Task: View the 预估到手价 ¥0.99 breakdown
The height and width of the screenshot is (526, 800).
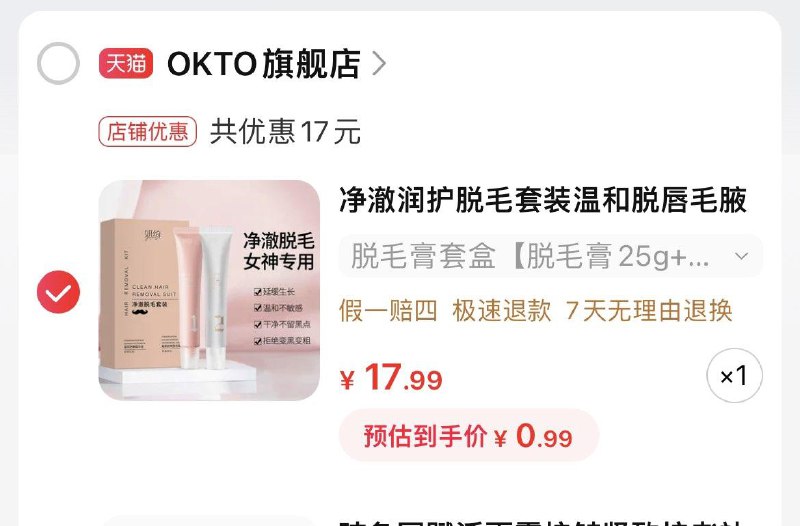Action: [x=468, y=436]
